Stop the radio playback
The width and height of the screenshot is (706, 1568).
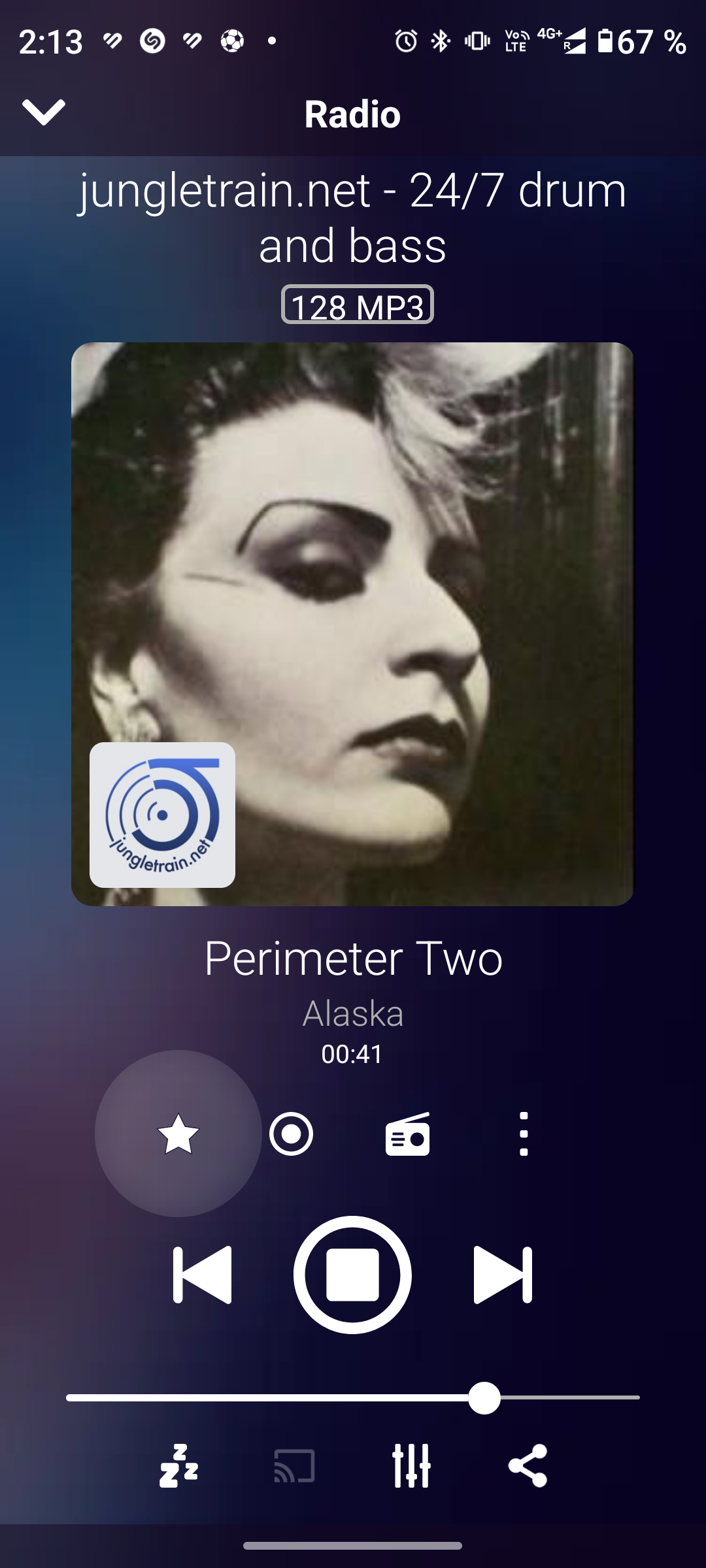[352, 1275]
